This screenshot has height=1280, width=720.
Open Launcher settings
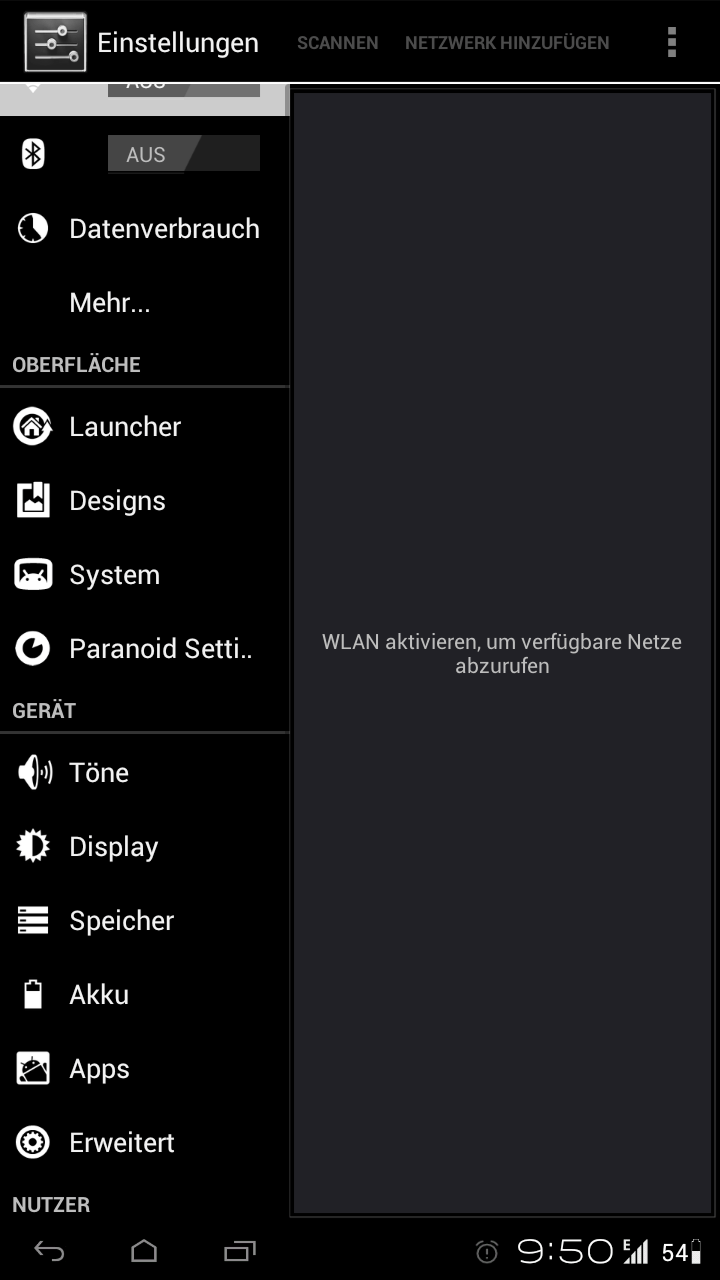click(145, 426)
